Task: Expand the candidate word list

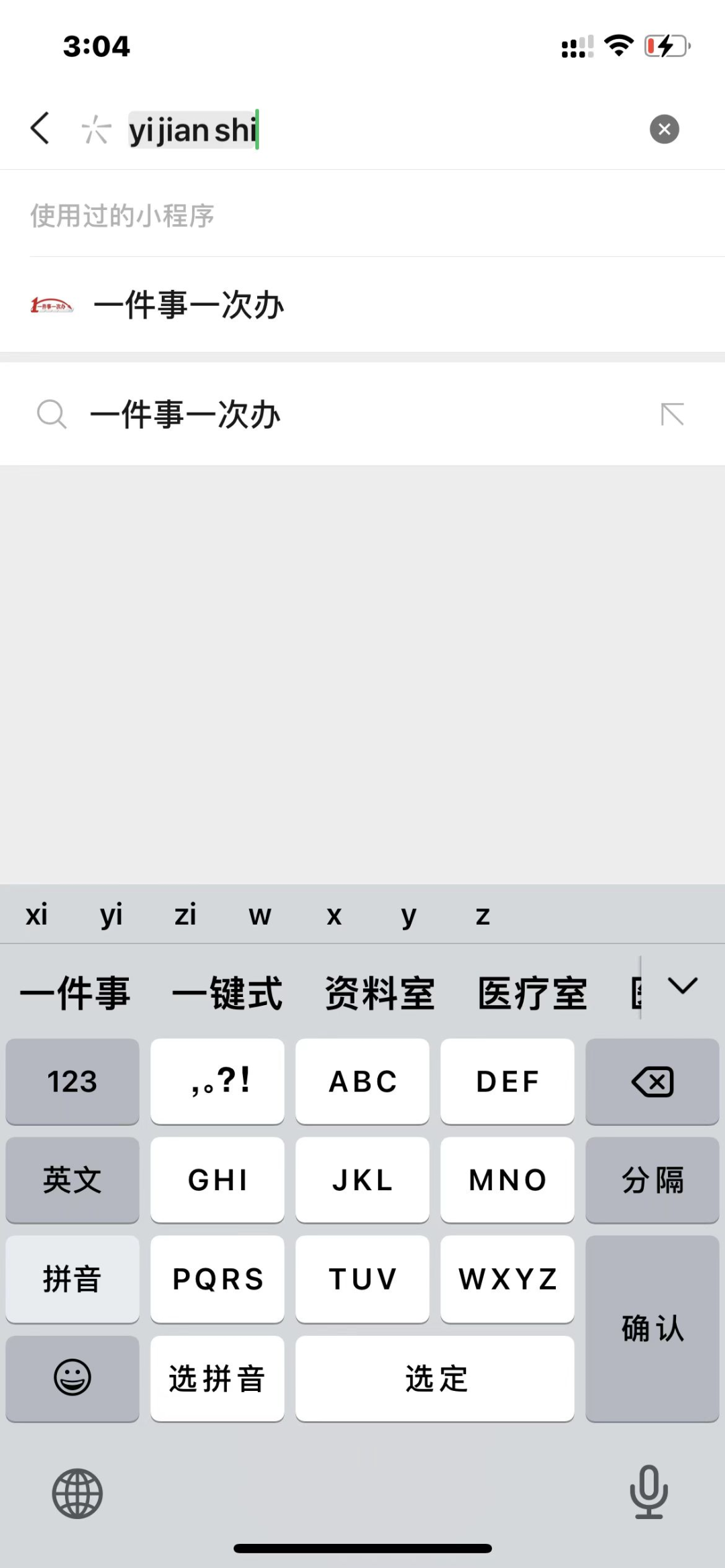Action: click(x=683, y=986)
